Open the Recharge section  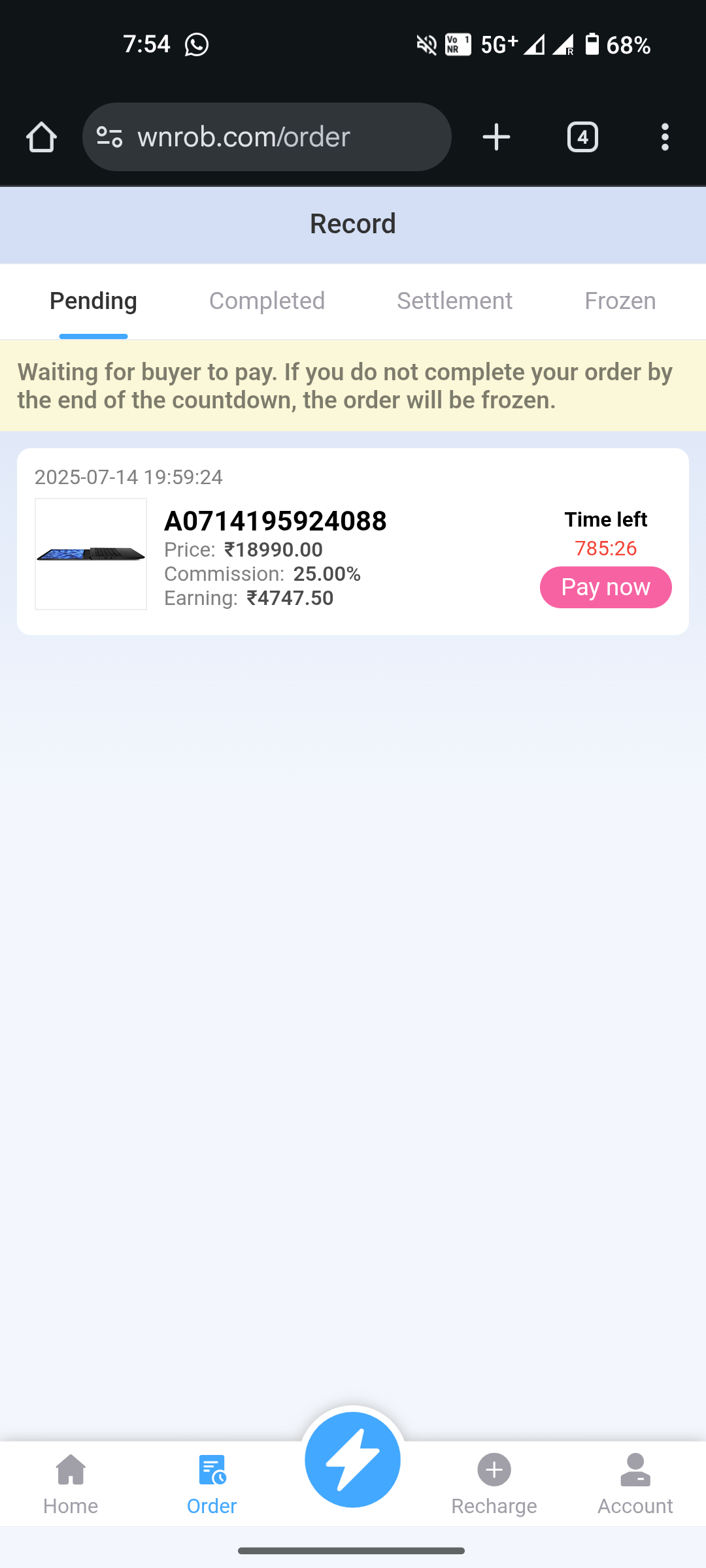tap(494, 1484)
